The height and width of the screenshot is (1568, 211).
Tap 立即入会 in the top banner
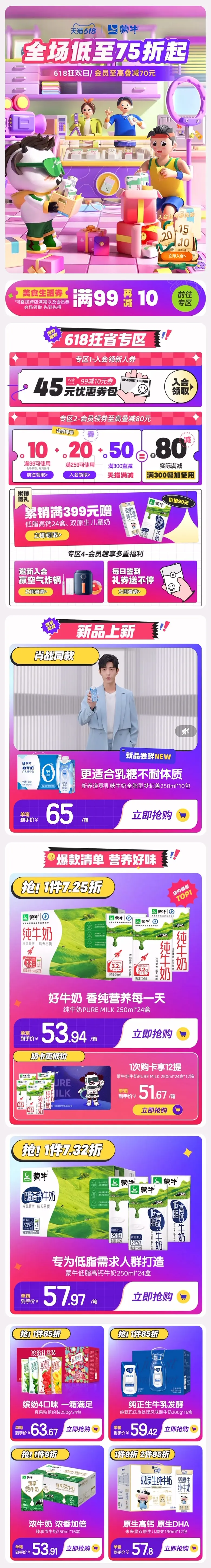(x=176, y=256)
